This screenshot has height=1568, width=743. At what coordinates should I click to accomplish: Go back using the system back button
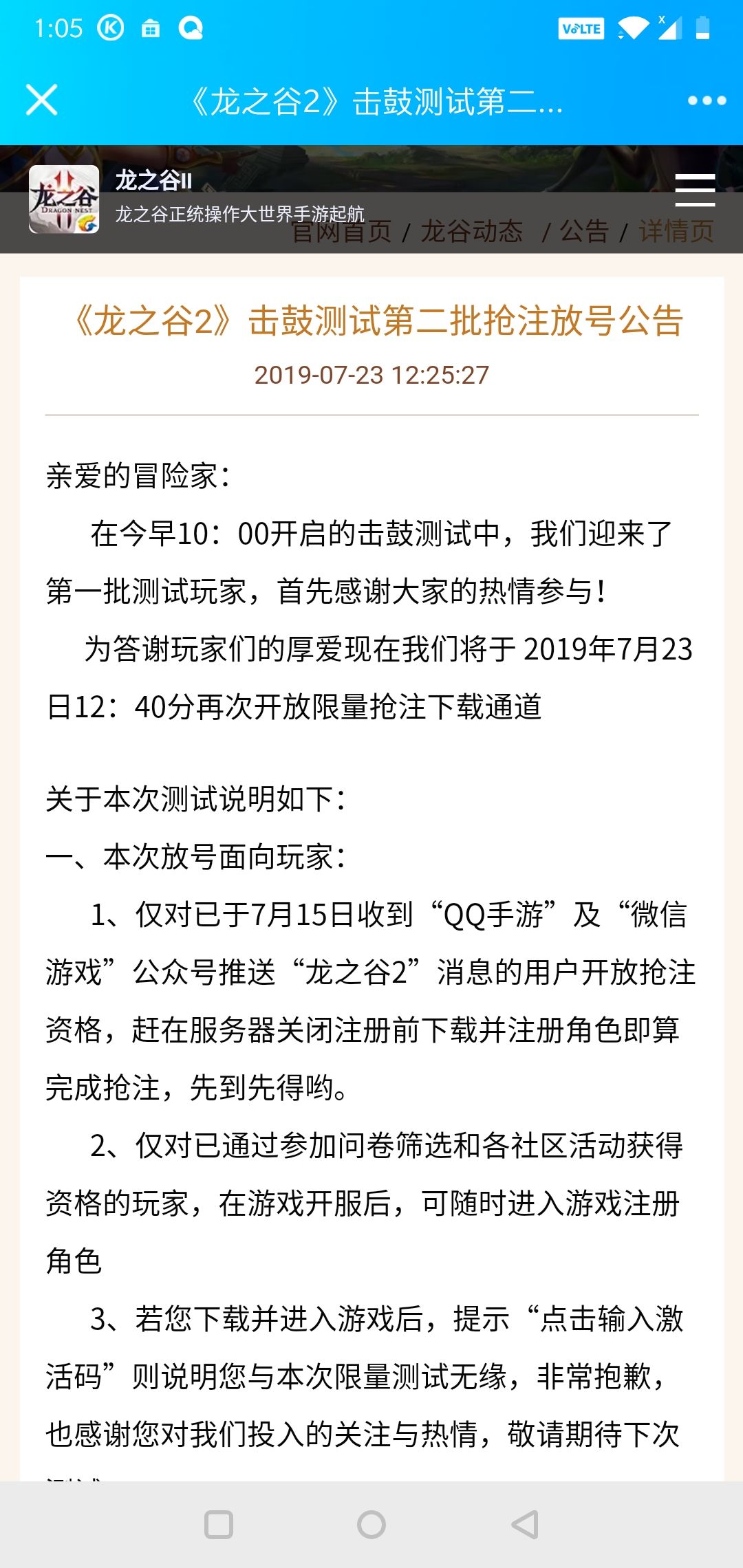pyautogui.click(x=524, y=1525)
